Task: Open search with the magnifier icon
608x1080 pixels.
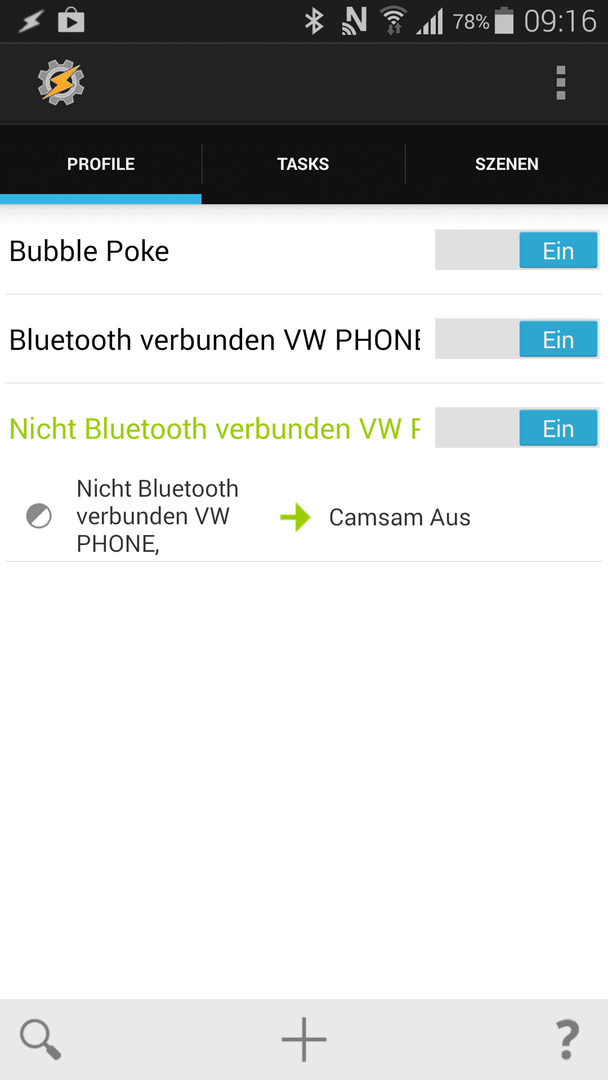Action: 41,1039
